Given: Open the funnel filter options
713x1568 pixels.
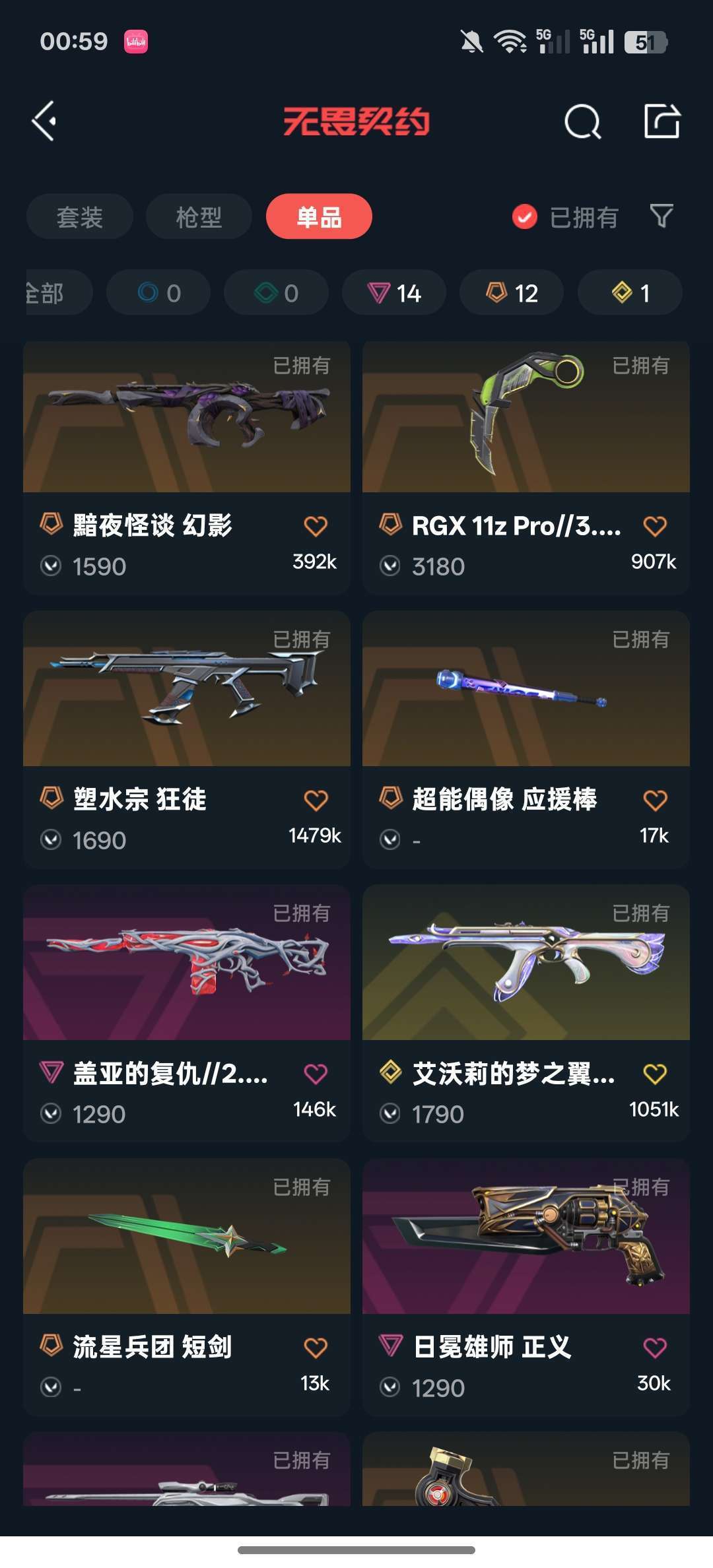Looking at the screenshot, I should click(x=661, y=216).
